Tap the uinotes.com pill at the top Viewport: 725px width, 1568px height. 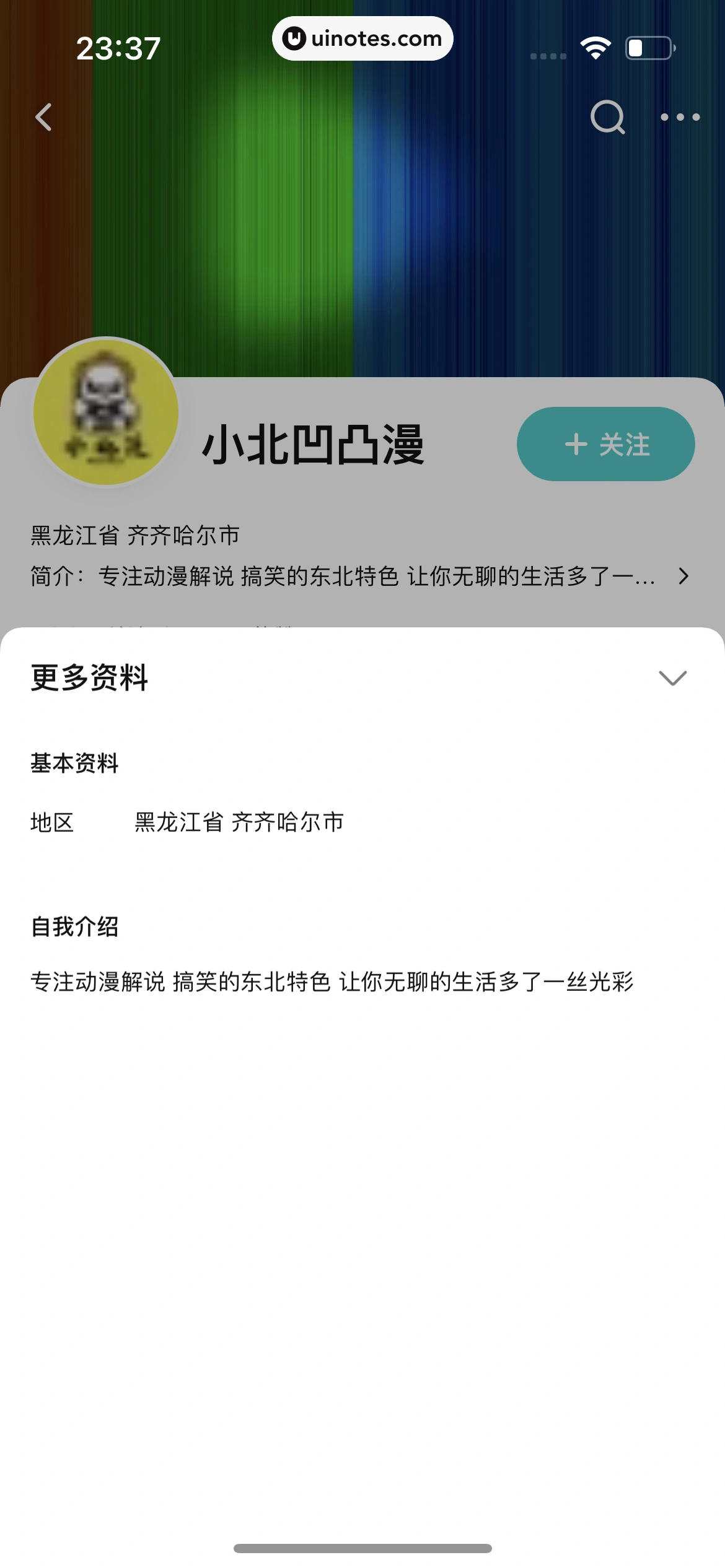click(362, 38)
